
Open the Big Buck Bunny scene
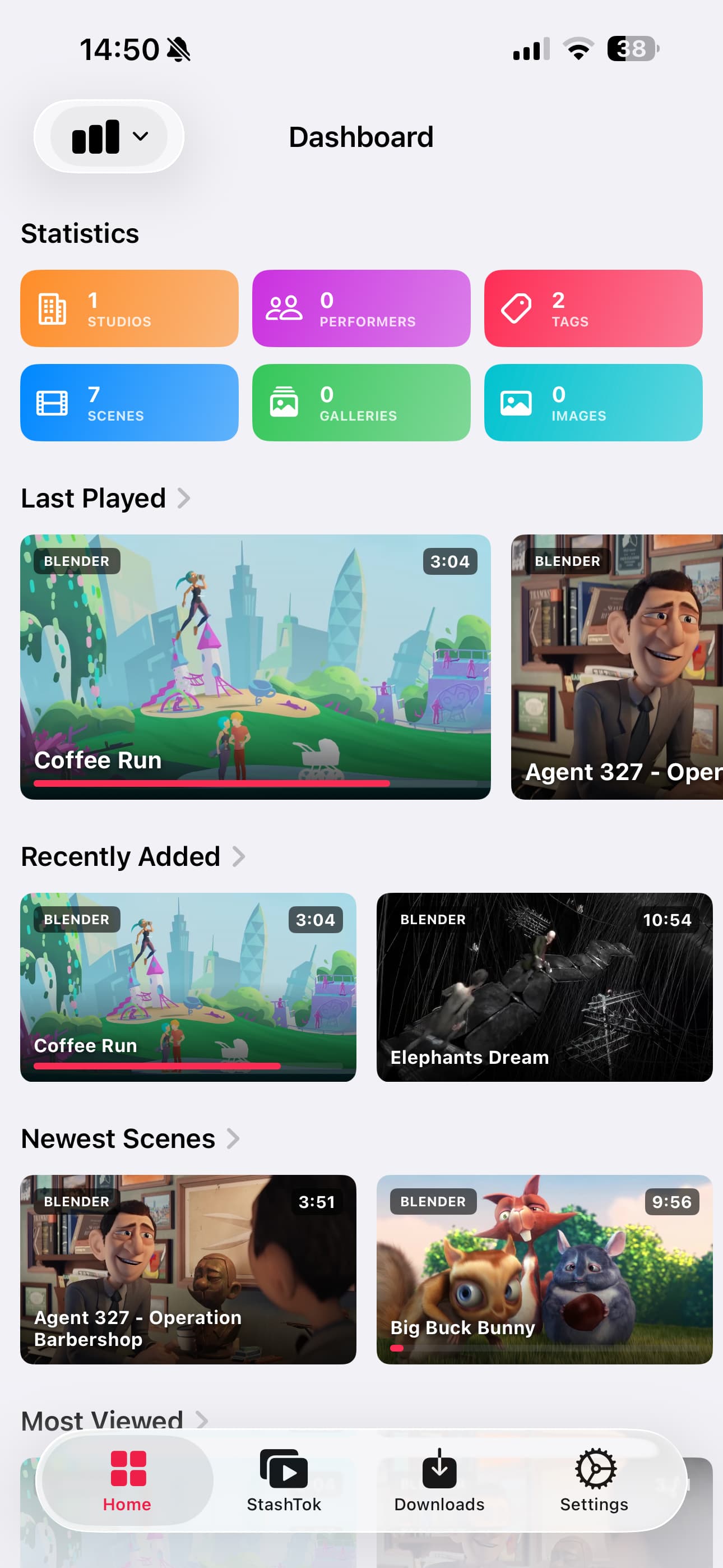[x=544, y=1269]
